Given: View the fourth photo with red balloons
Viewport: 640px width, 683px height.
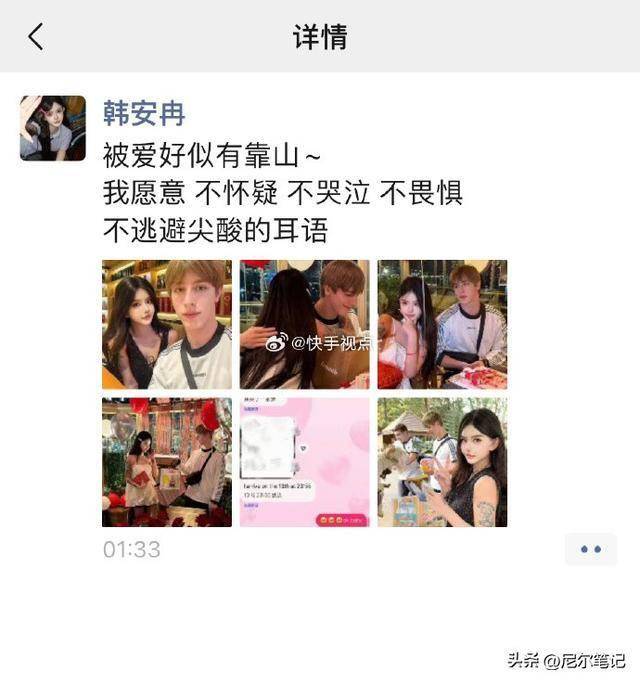Looking at the screenshot, I should pos(167,461).
